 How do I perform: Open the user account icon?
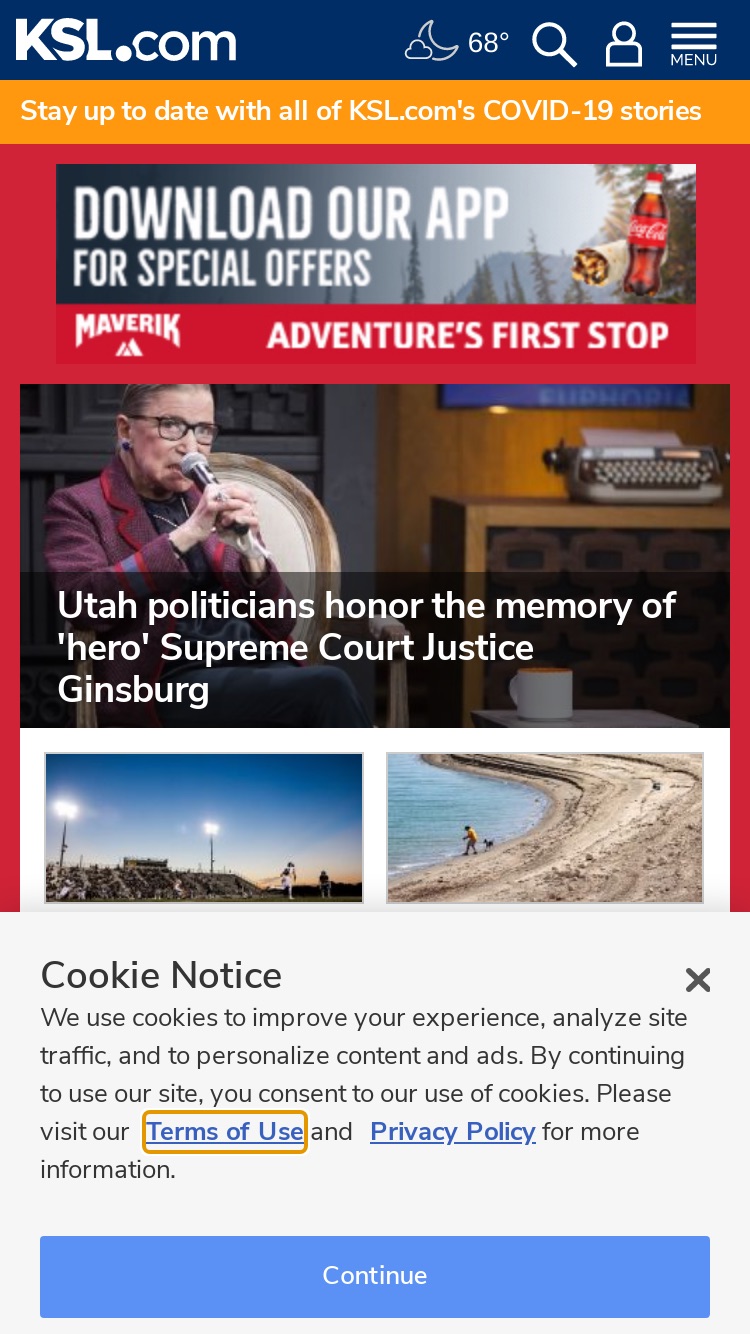click(624, 45)
